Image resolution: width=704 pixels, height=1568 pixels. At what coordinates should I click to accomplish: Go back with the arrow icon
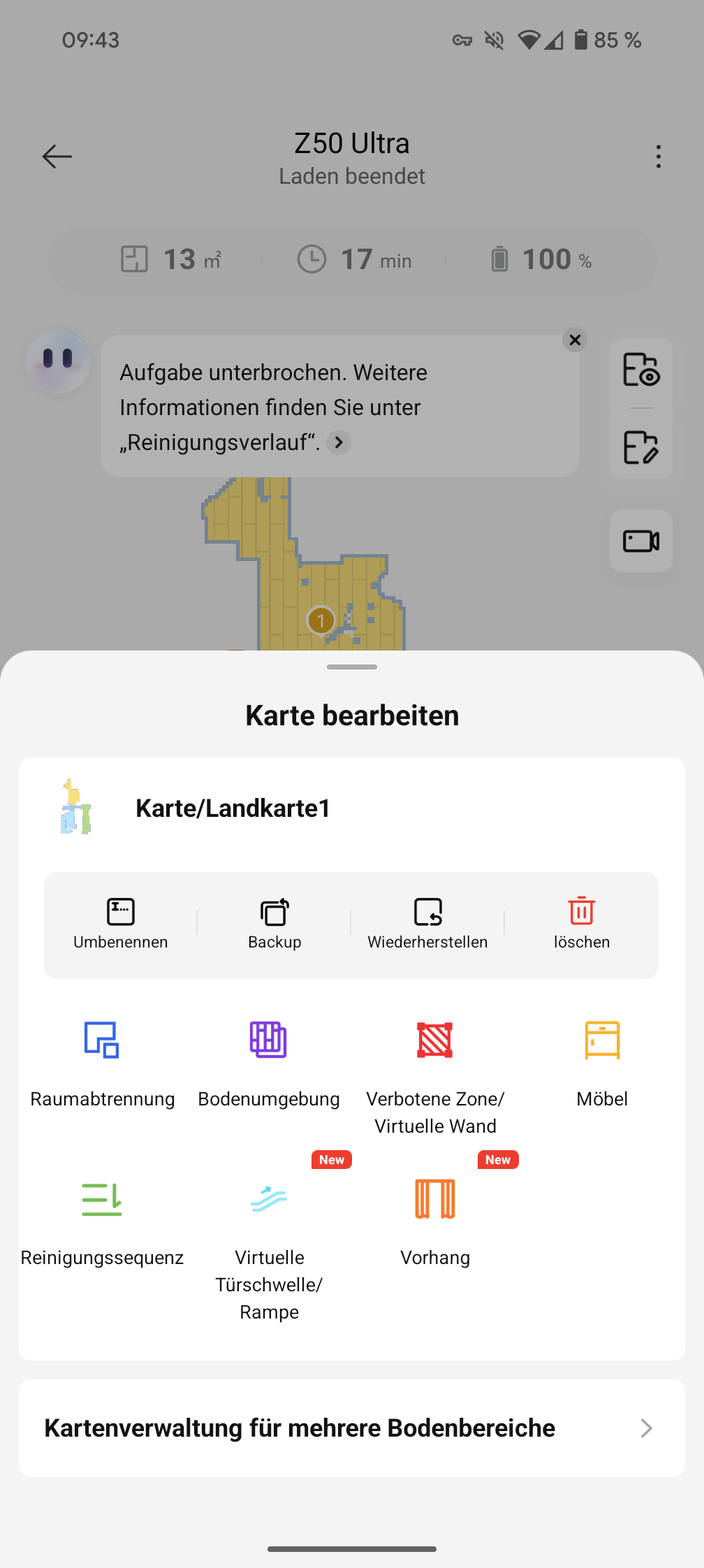pyautogui.click(x=57, y=157)
